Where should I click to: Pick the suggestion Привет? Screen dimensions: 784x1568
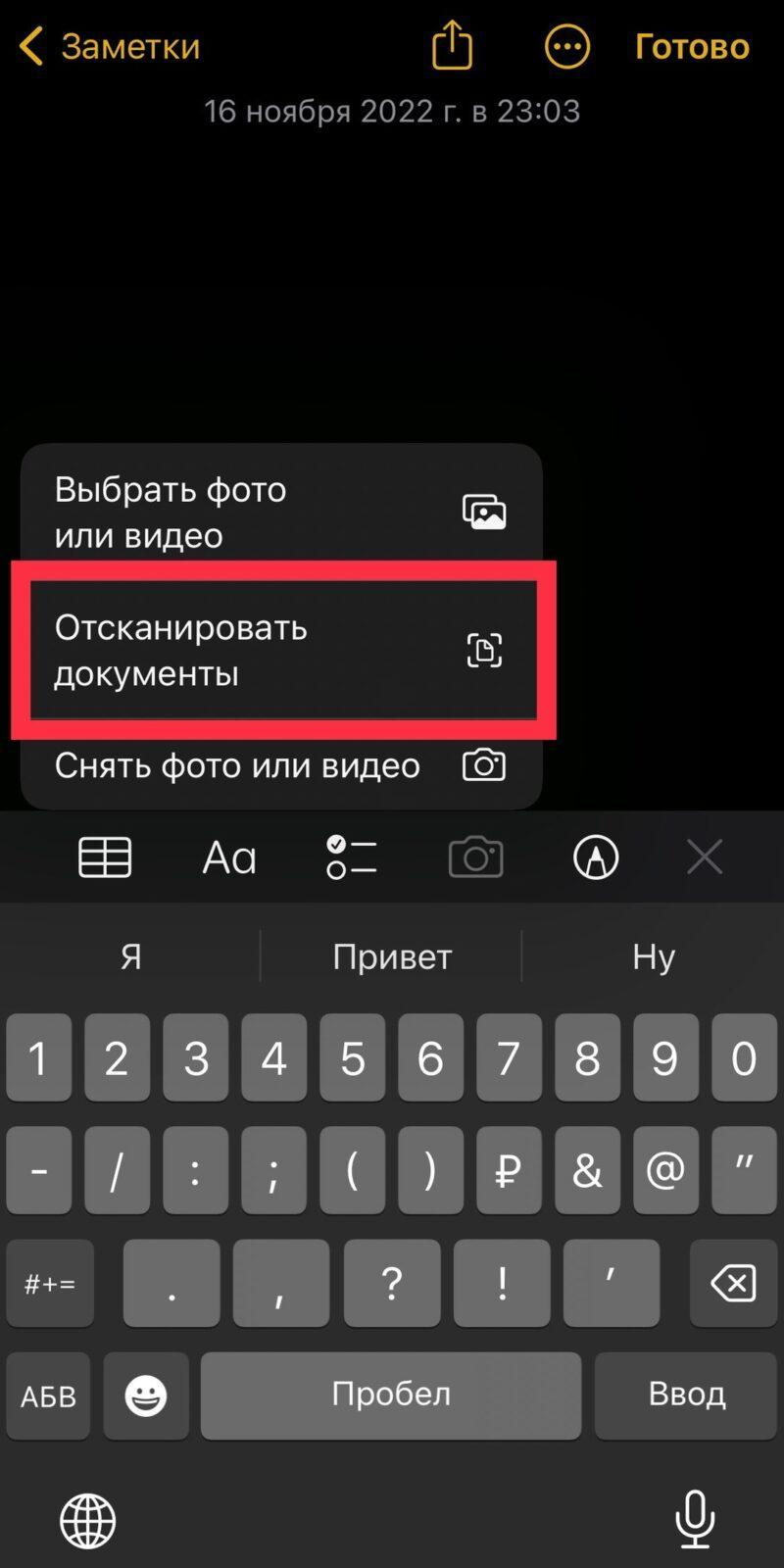click(392, 956)
